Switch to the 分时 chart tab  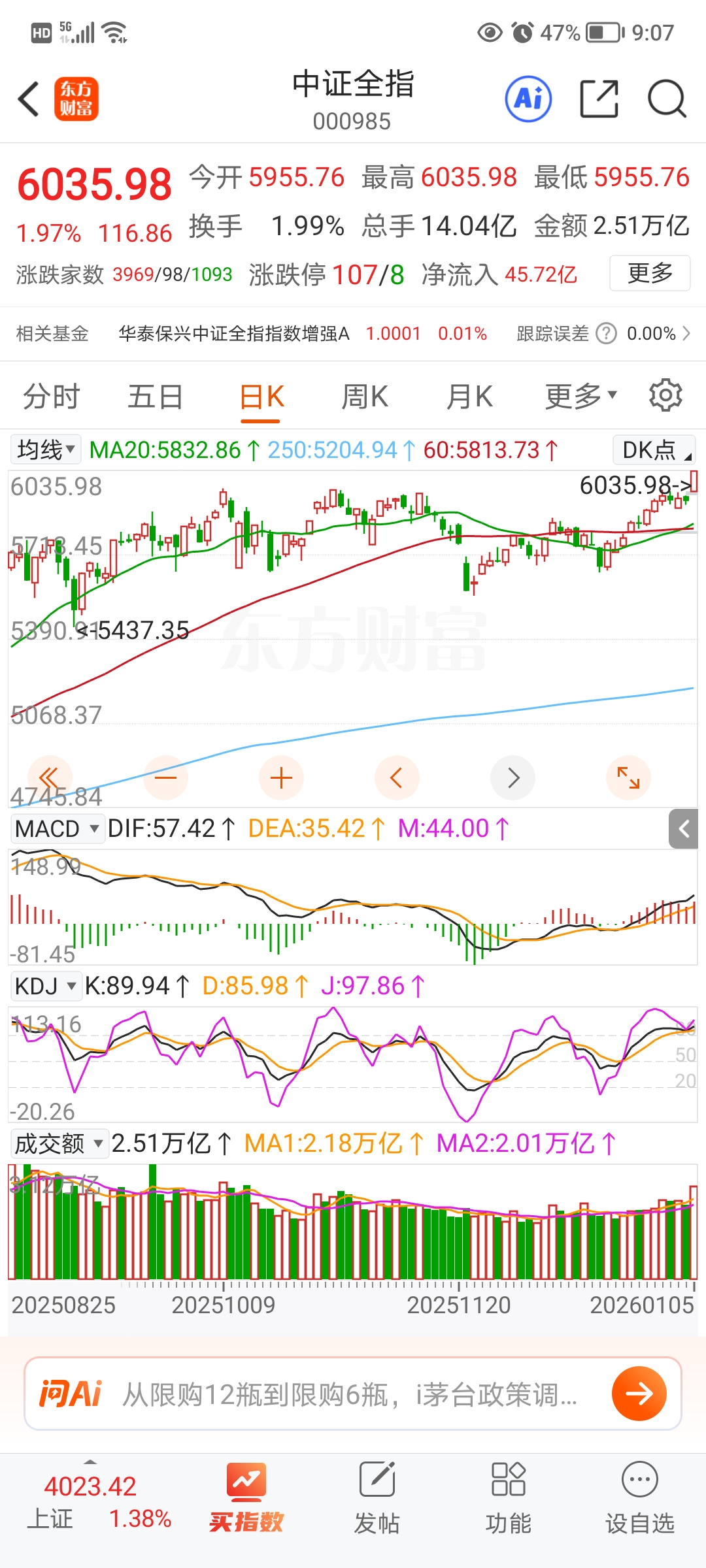[x=51, y=397]
